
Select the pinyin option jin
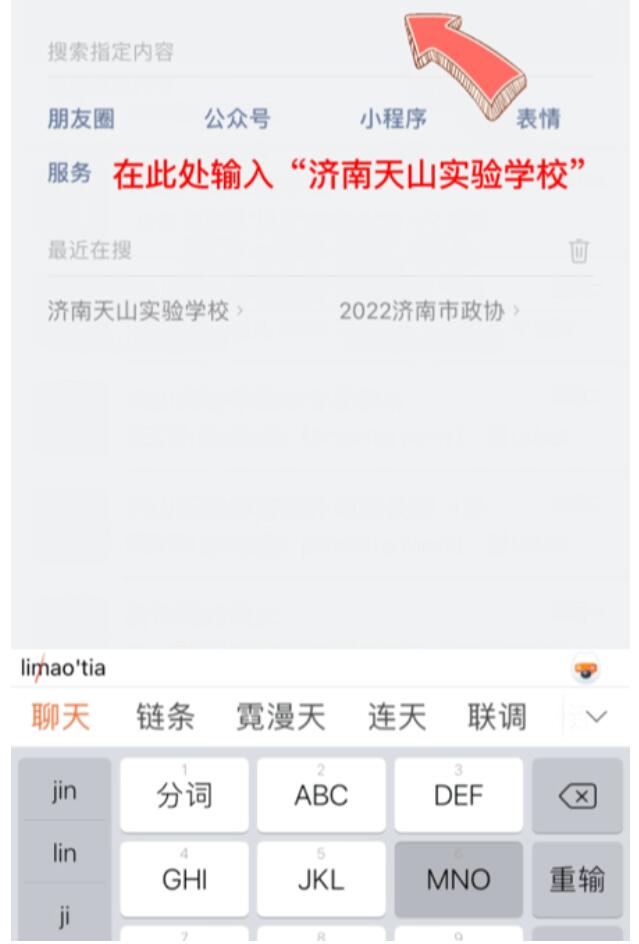pos(64,791)
